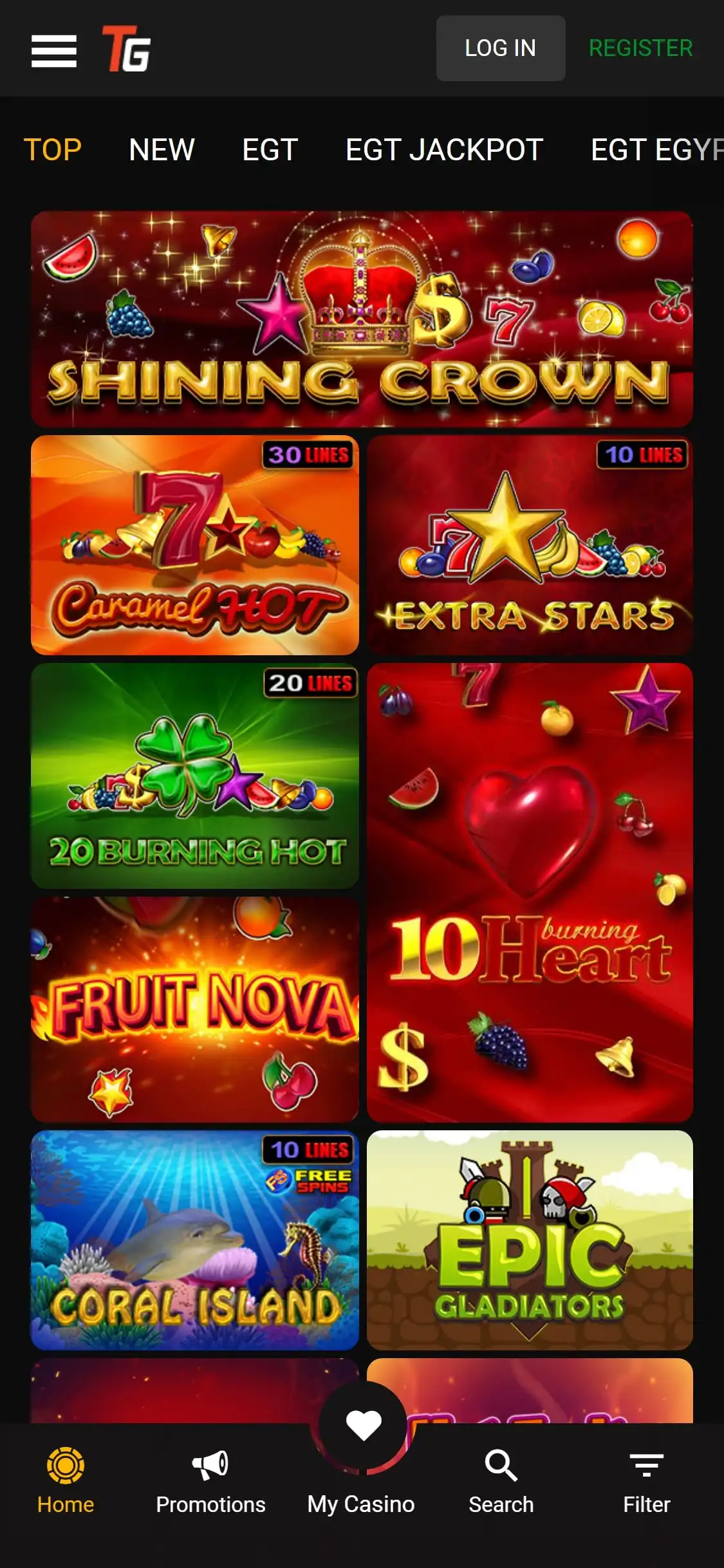Play the Extra Stars game
Screen dimensions: 724x1568
tap(530, 545)
